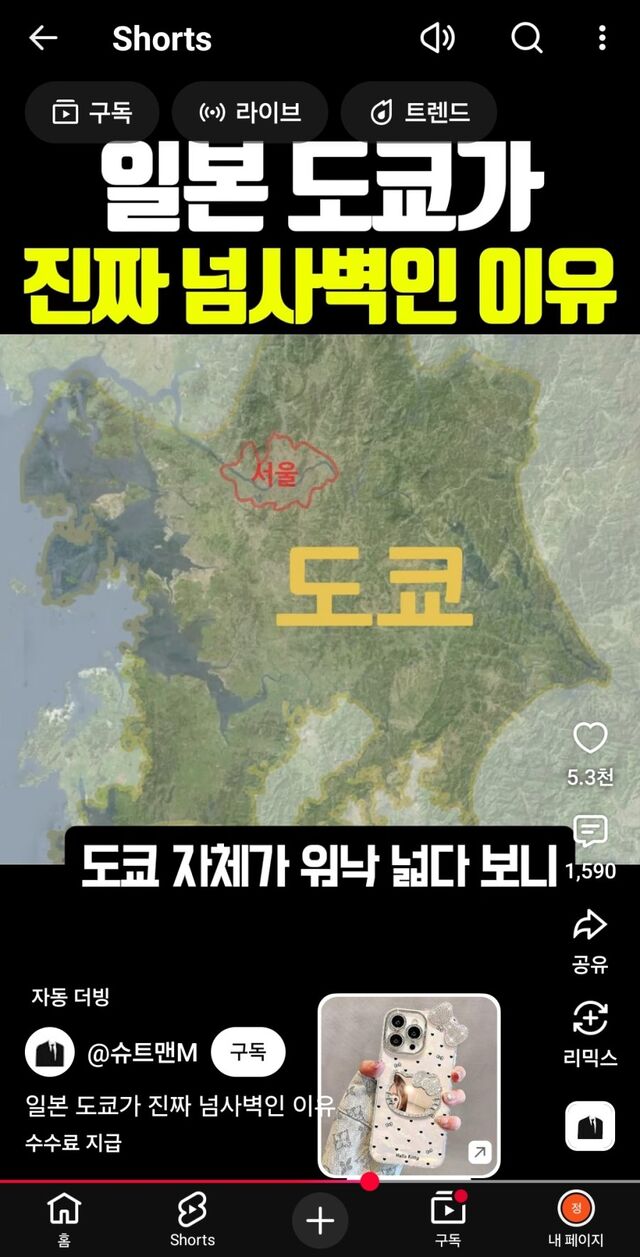The width and height of the screenshot is (640, 1257).
Task: Go to the 홈 tab
Action: click(64, 1220)
